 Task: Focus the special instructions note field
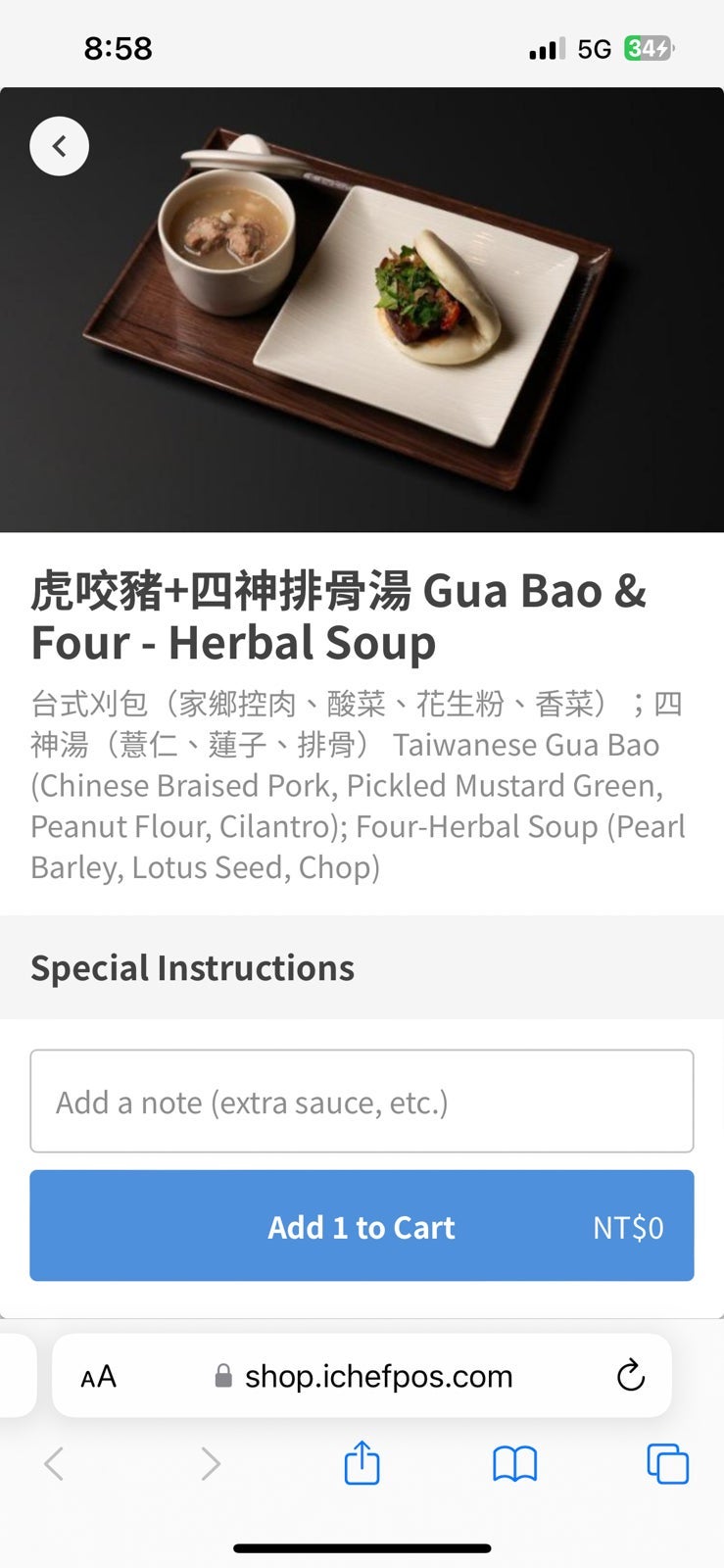362,1102
